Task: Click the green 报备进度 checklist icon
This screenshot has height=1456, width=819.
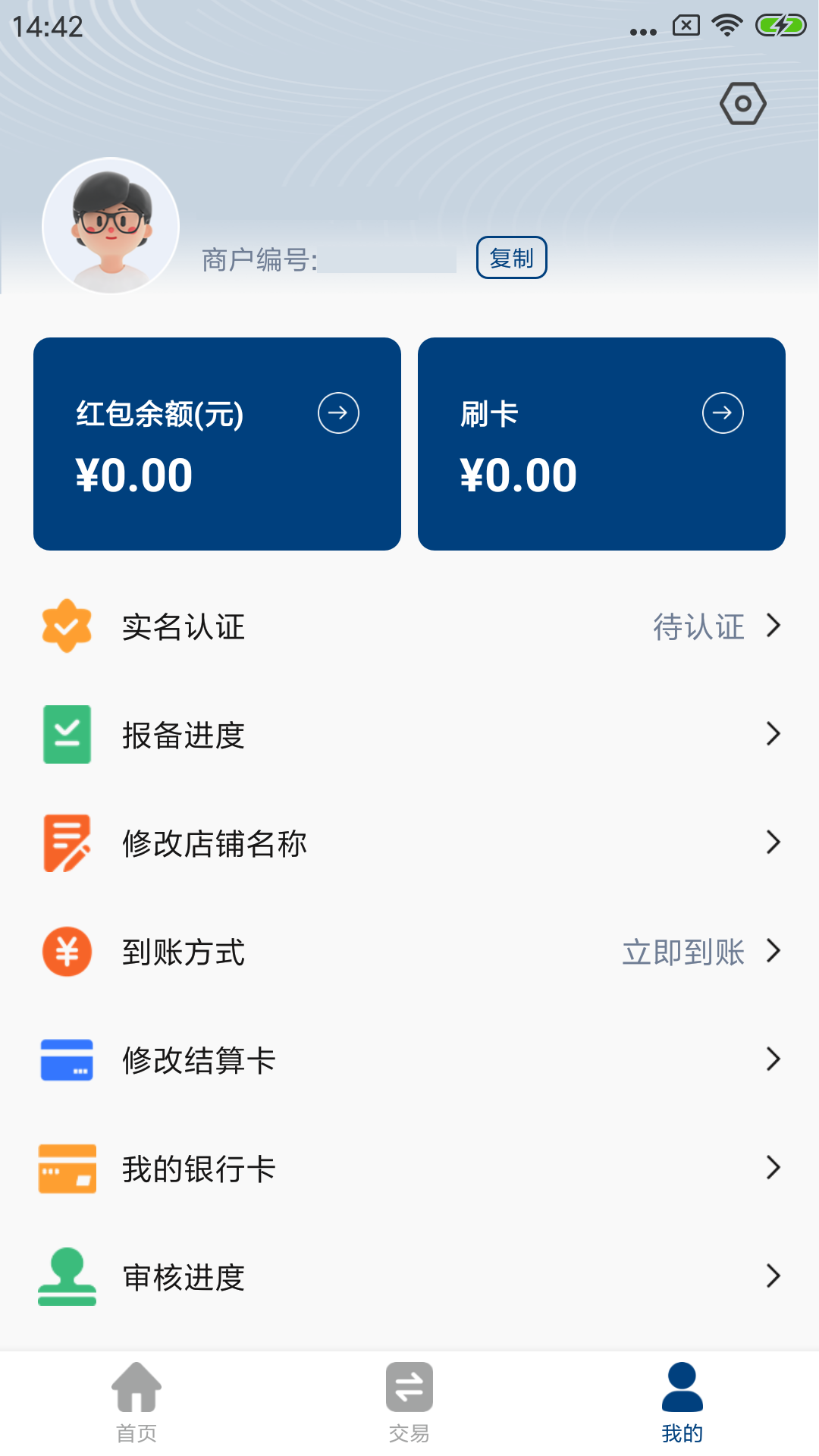Action: [67, 734]
